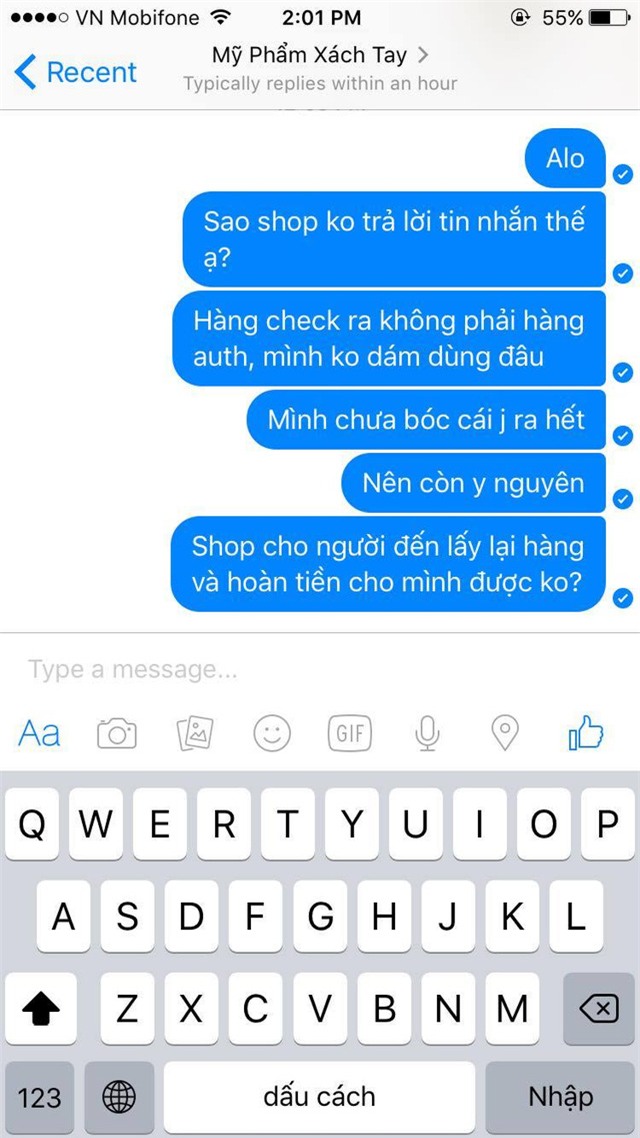Focus the Type a message field
This screenshot has width=640, height=1138.
coord(300,669)
